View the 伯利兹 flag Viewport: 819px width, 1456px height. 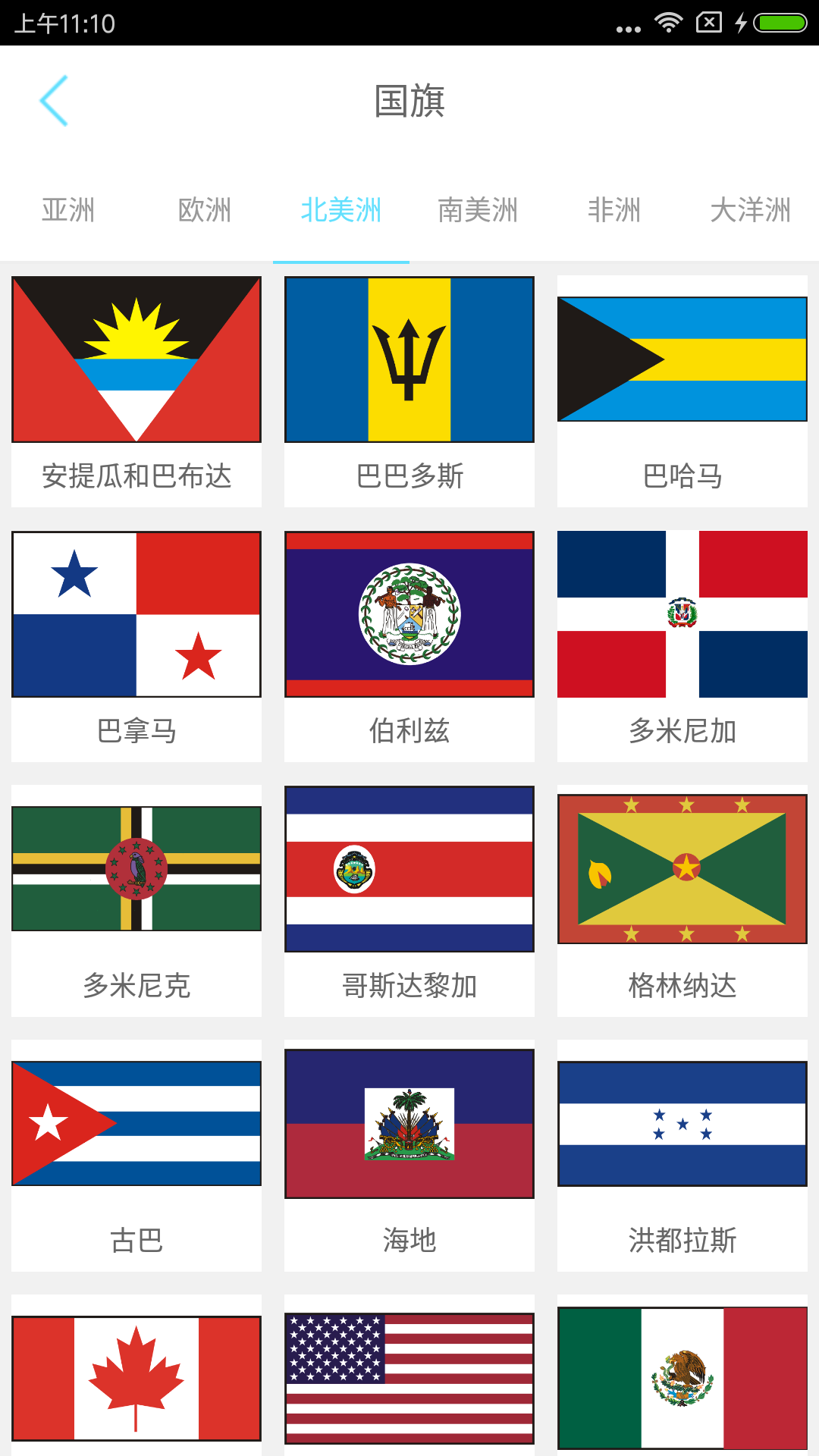click(x=409, y=645)
